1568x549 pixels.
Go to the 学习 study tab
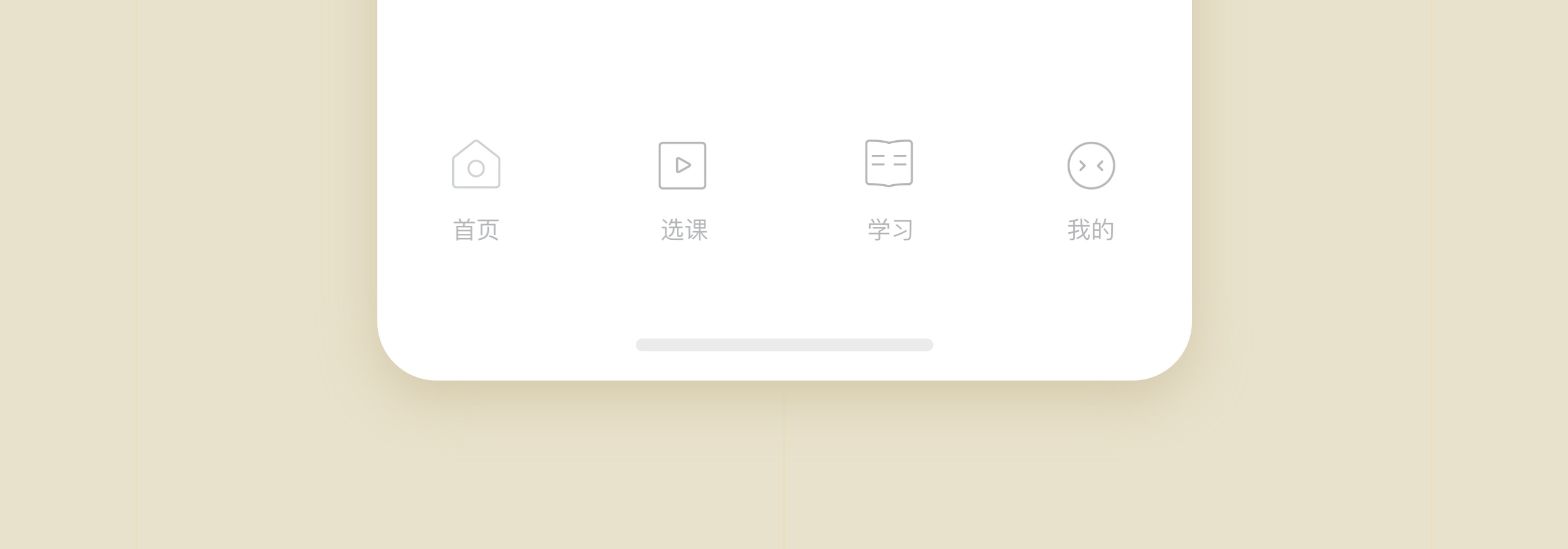pos(889,190)
